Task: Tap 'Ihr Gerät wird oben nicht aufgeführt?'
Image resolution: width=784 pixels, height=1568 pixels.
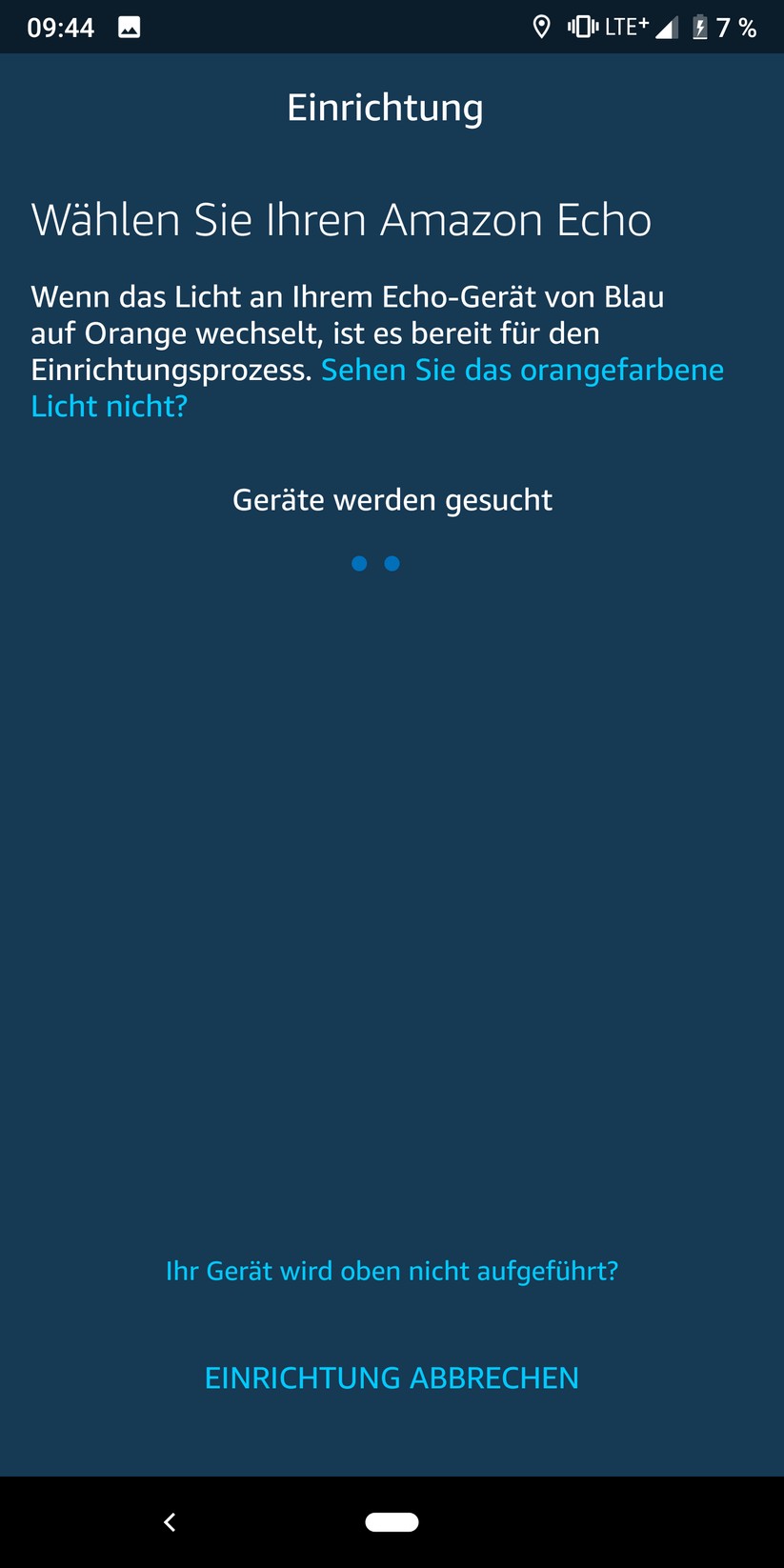Action: pos(392,1271)
